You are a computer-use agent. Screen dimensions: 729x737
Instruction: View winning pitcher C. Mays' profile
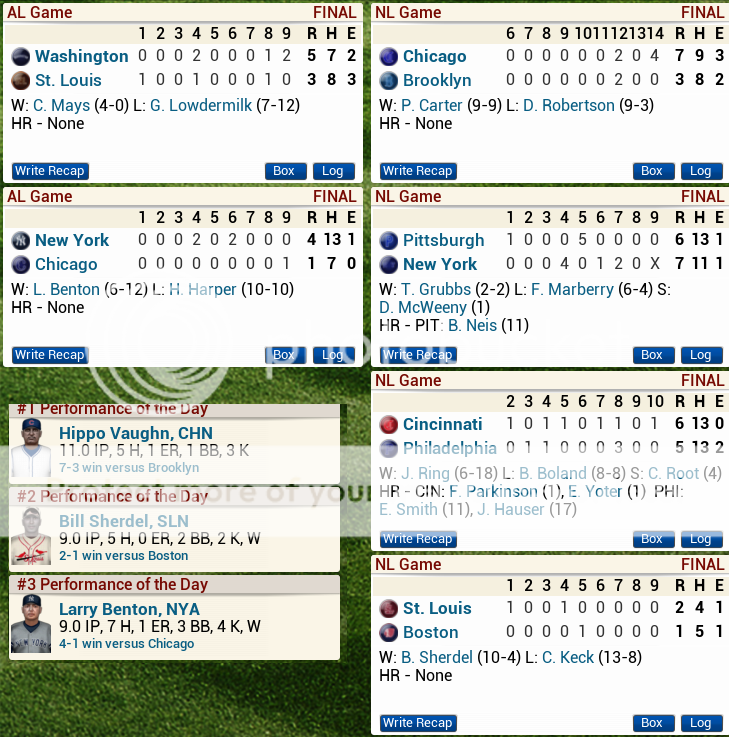click(x=61, y=105)
